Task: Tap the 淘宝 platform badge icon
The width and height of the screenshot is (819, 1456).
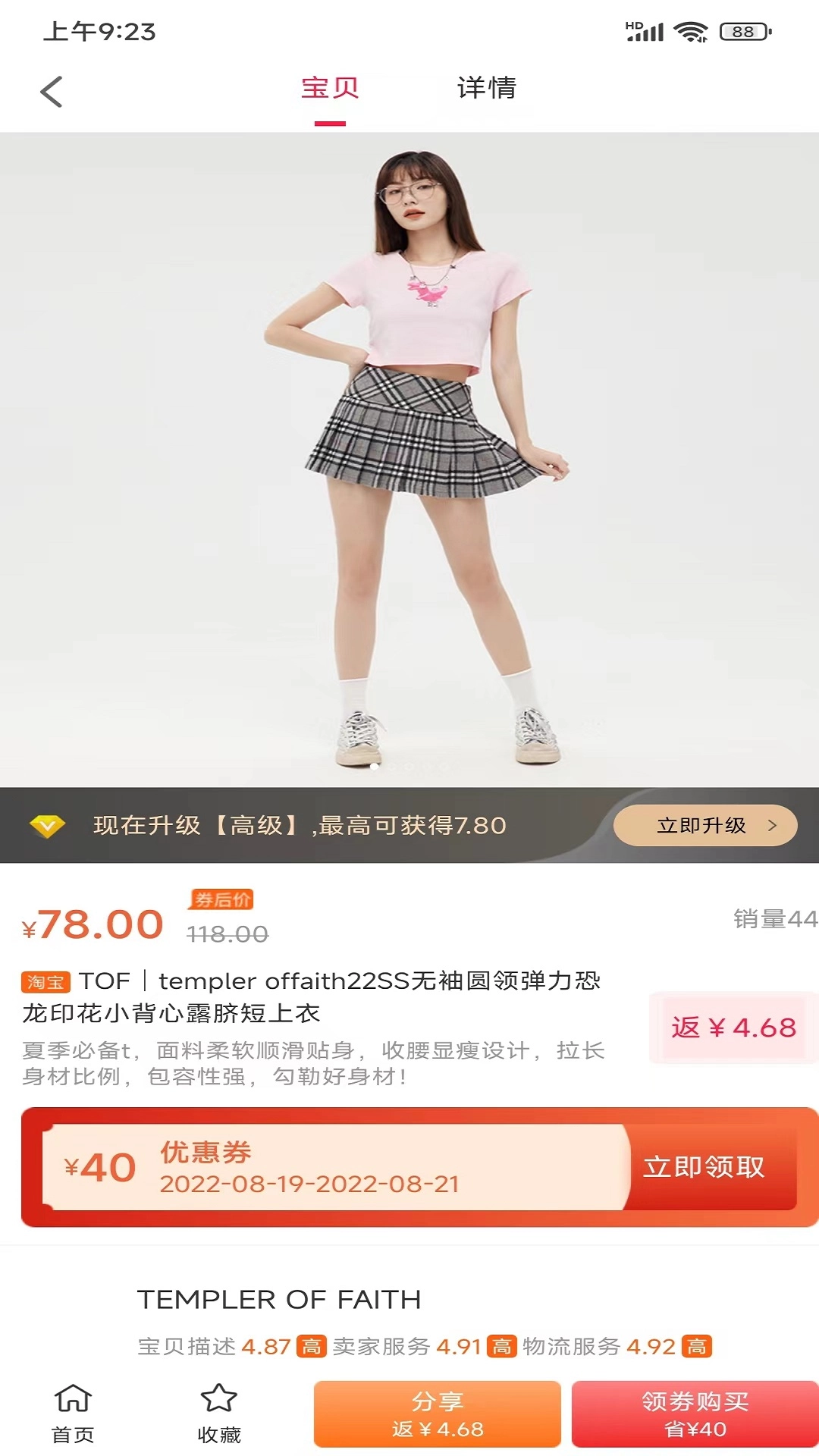Action: tap(45, 982)
